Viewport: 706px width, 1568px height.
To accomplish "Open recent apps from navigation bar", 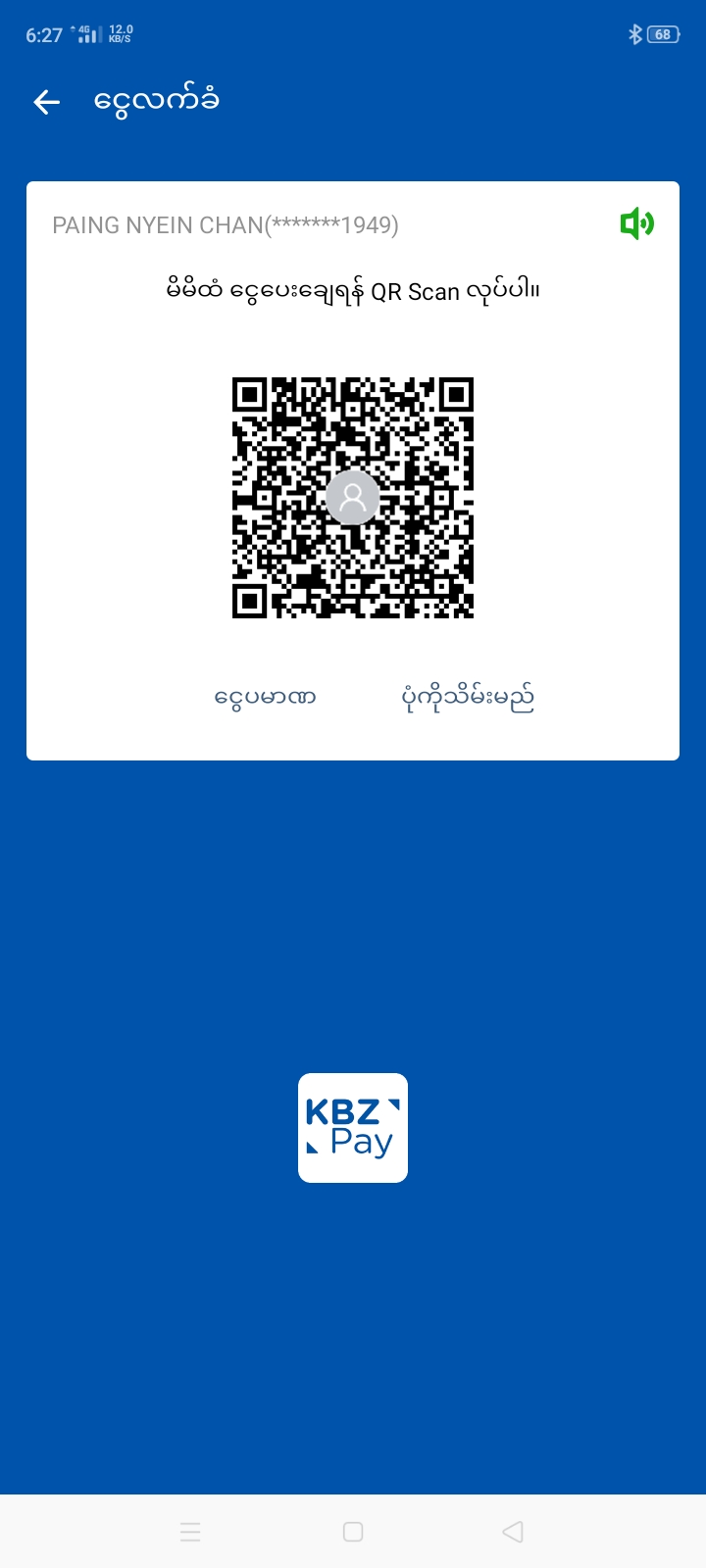I will tap(190, 1532).
